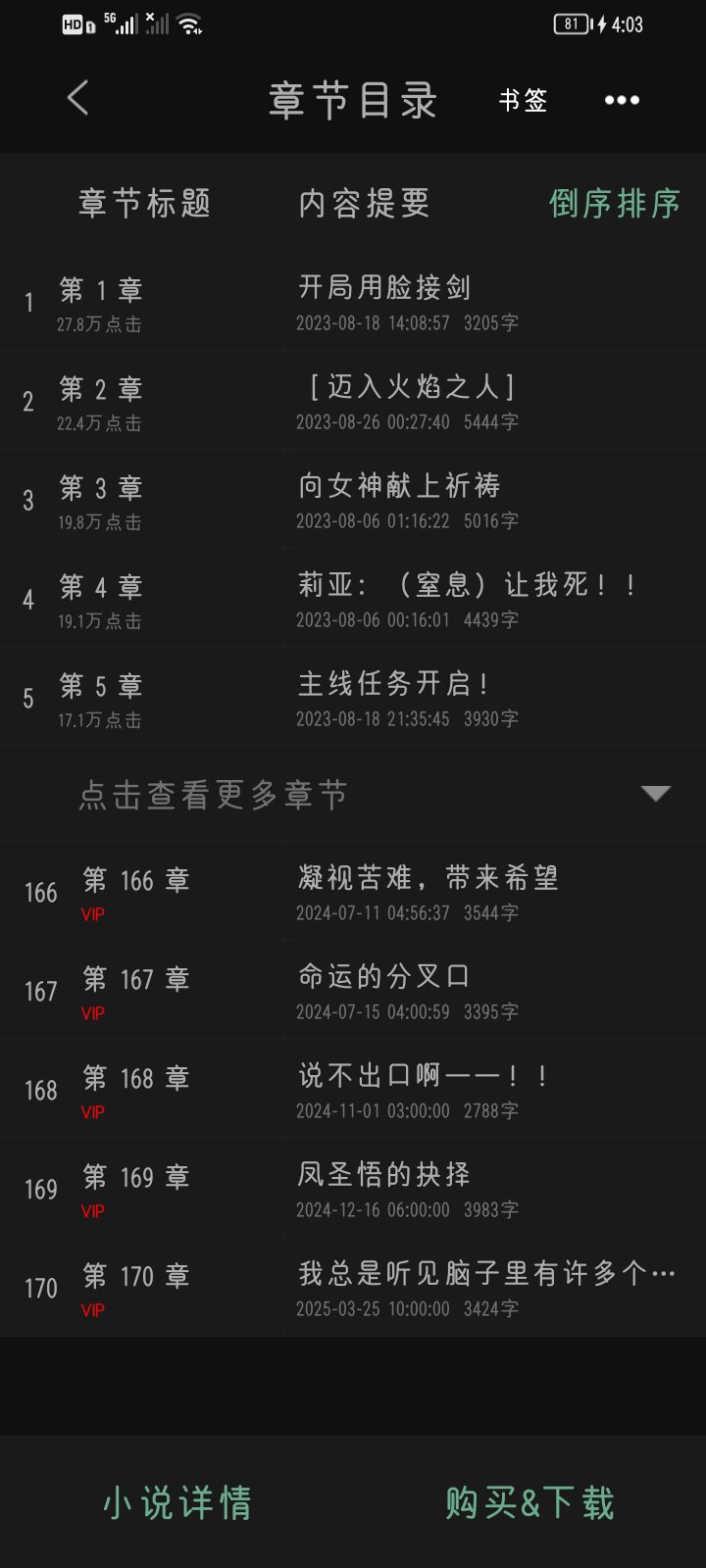Viewport: 706px width, 1568px height.
Task: Read chapter 3 向女神献上祈祷
Action: tap(399, 500)
